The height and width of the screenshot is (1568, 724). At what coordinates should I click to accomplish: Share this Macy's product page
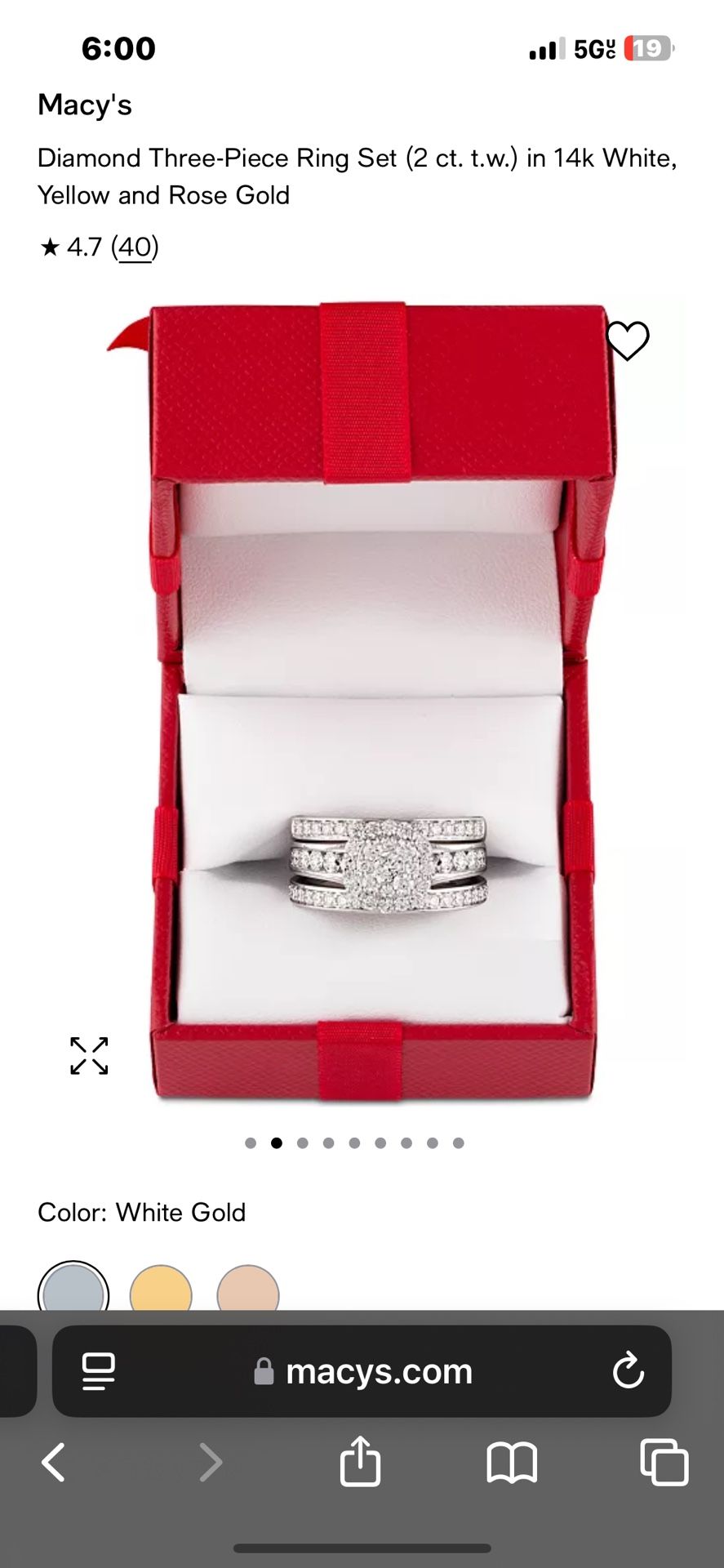360,1461
